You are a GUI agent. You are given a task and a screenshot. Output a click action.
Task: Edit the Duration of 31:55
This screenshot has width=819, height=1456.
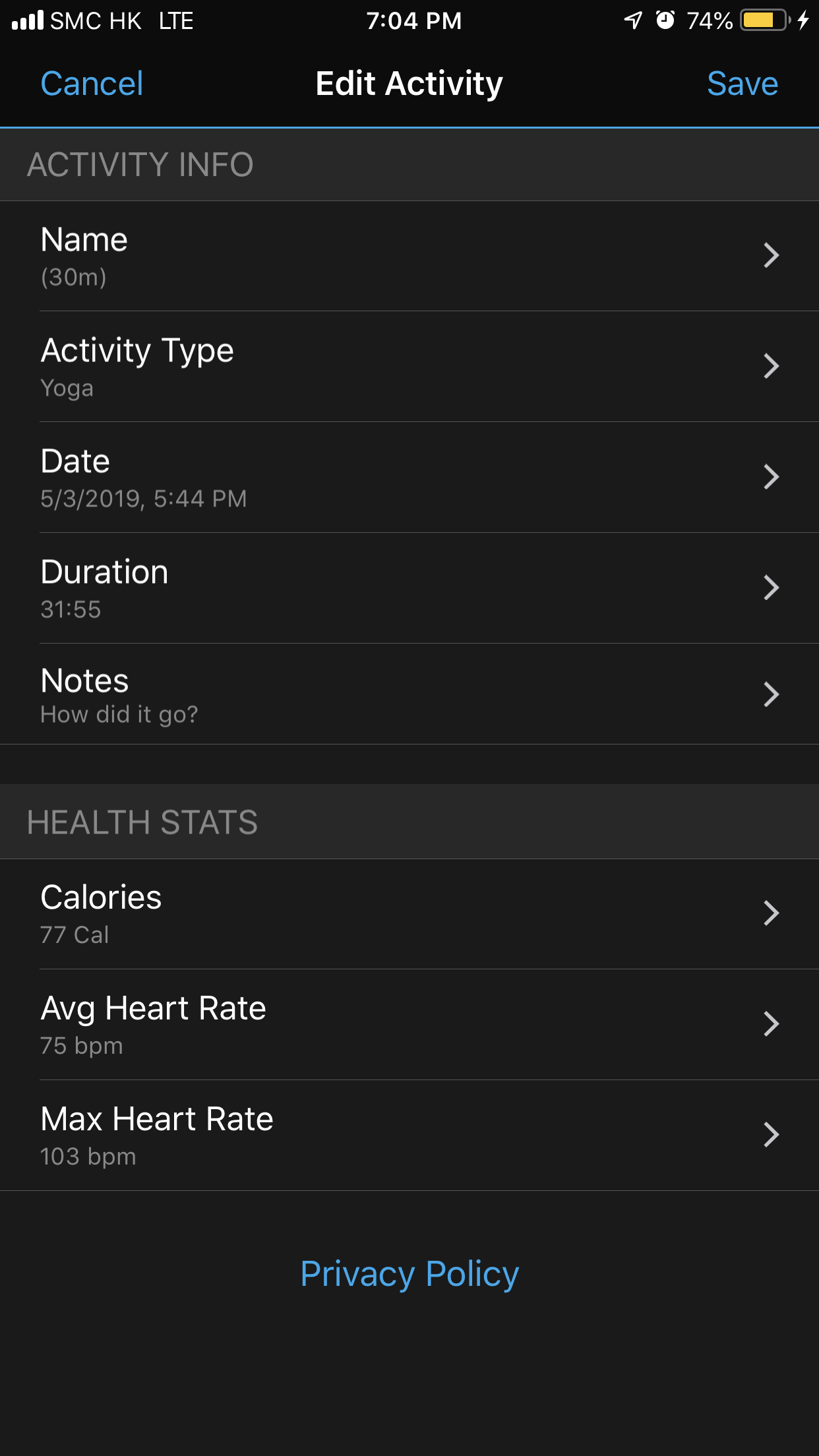coord(409,588)
